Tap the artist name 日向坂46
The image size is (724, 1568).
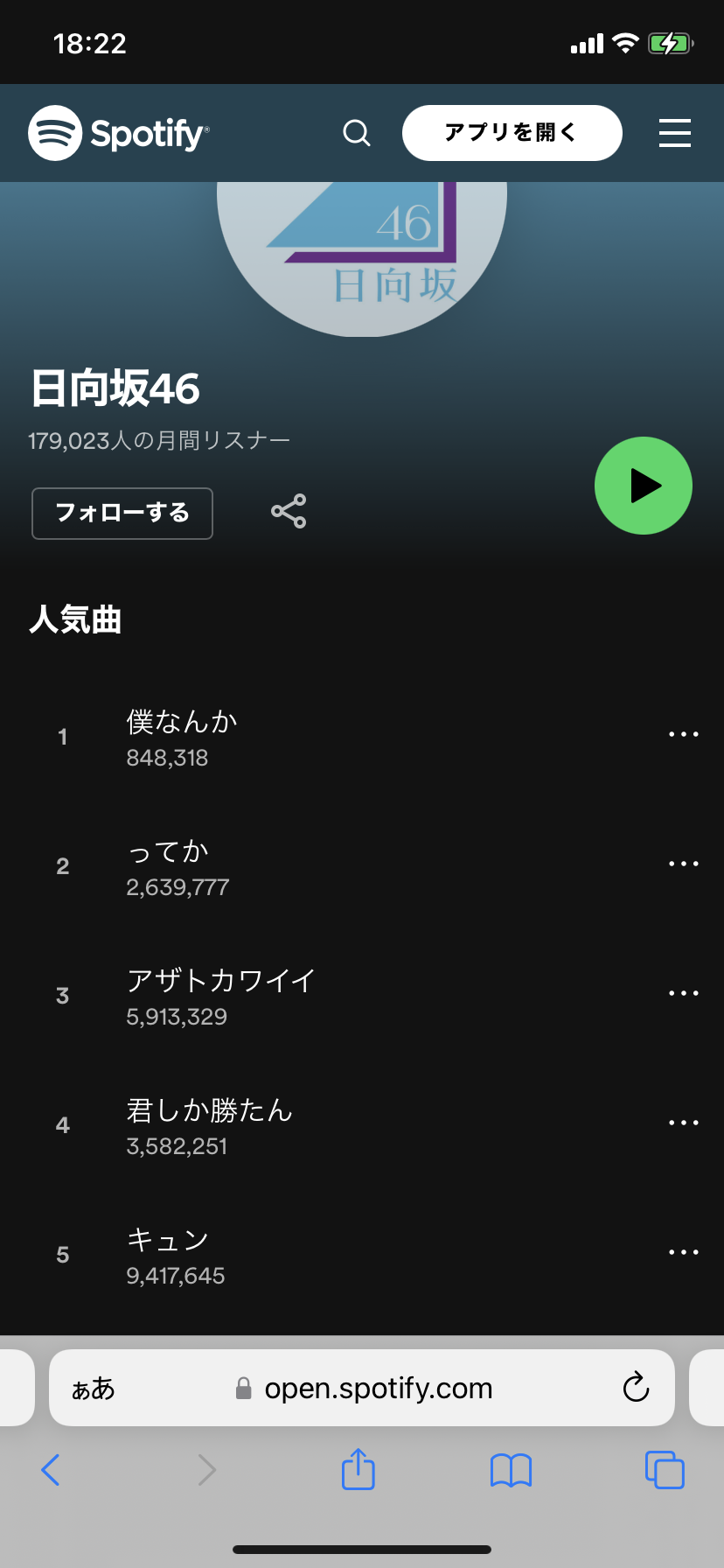click(114, 388)
